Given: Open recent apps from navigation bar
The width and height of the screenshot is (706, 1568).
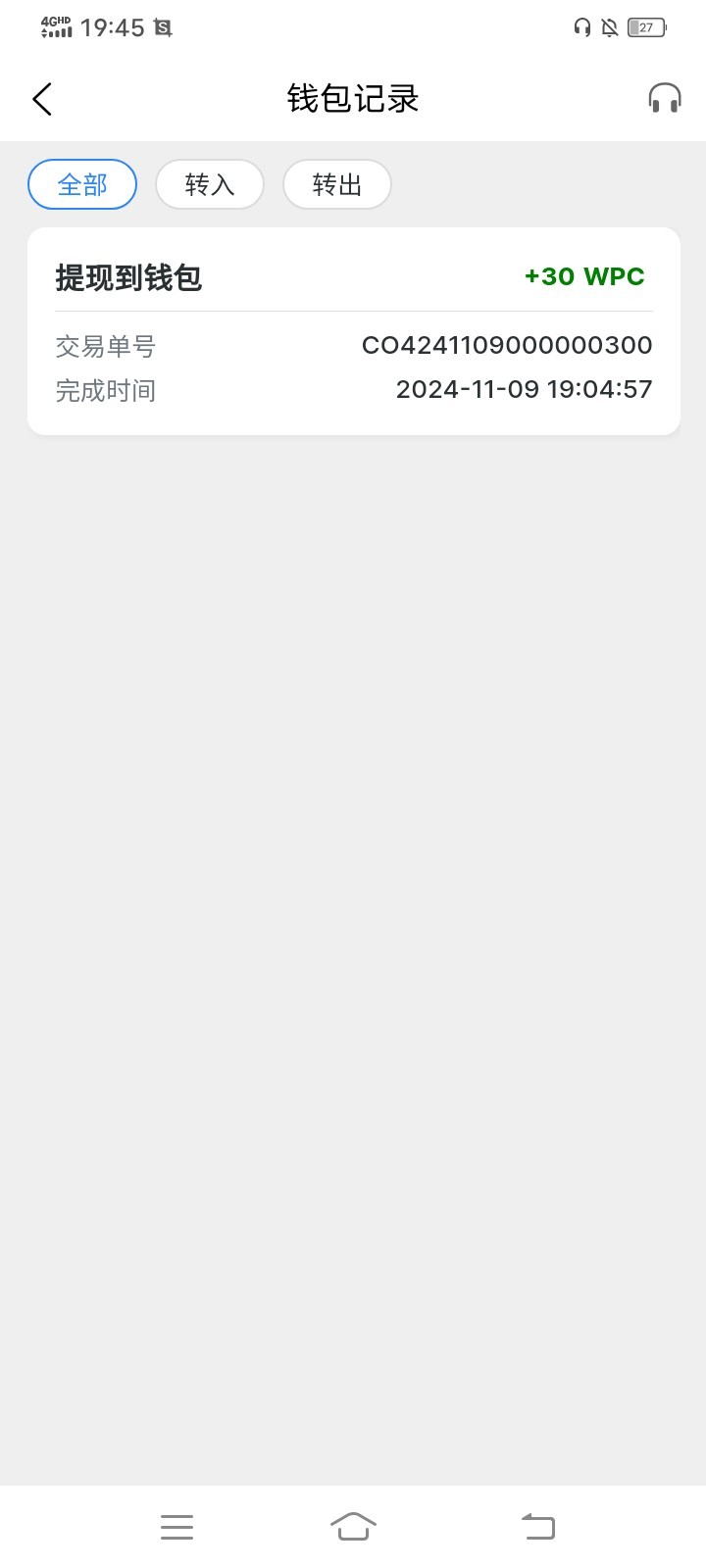Looking at the screenshot, I should [176, 1527].
